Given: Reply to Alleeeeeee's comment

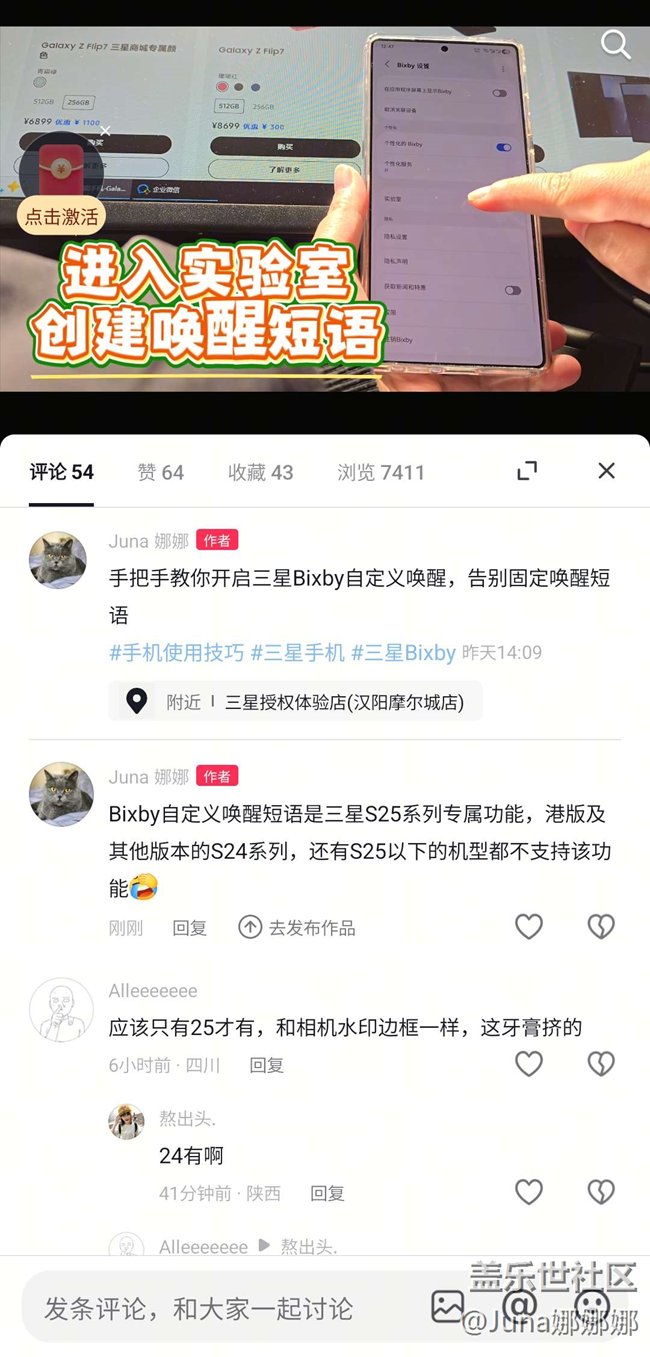Looking at the screenshot, I should (266, 1065).
